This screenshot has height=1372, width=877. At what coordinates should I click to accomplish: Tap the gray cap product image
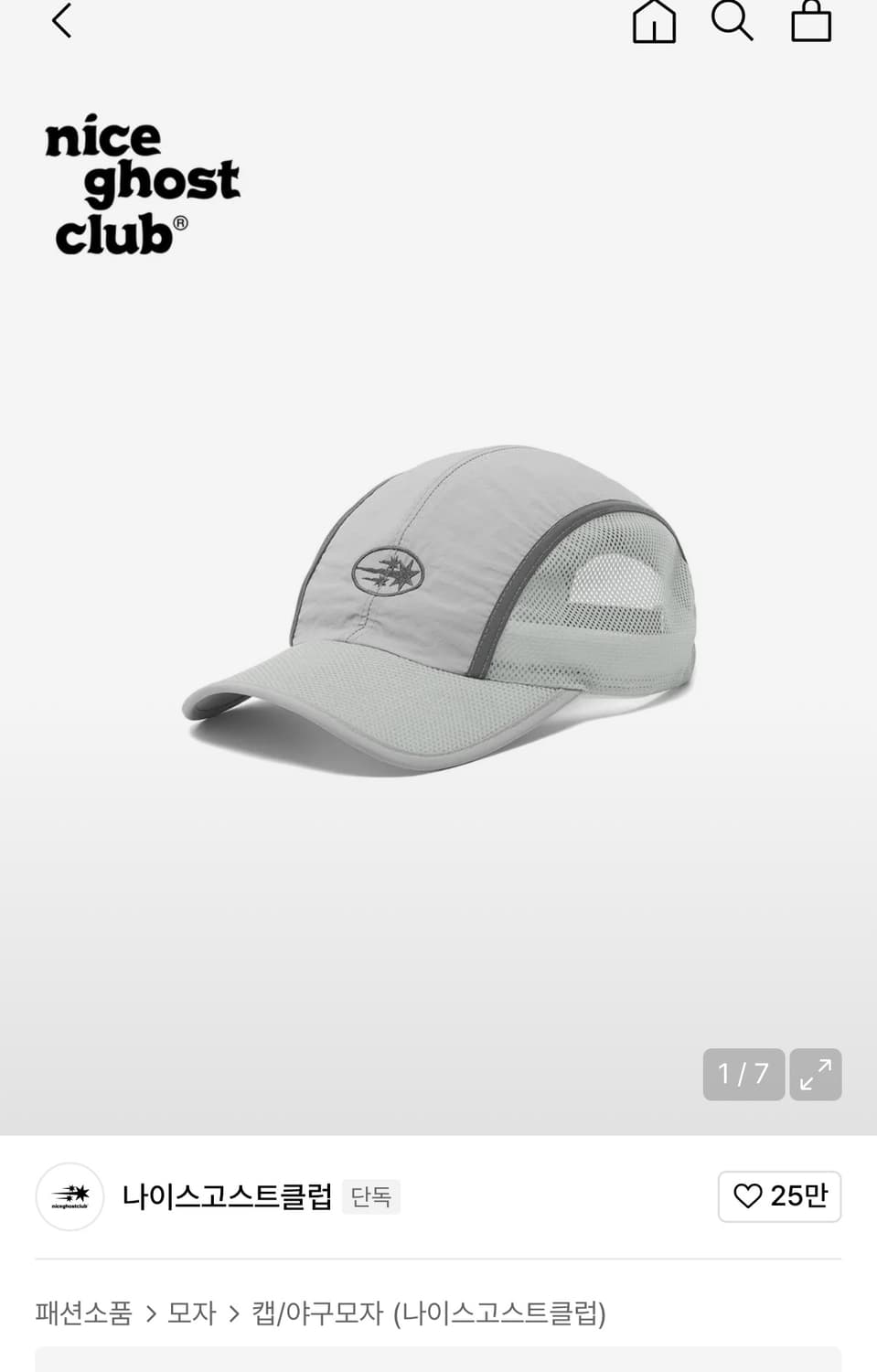coord(439,611)
